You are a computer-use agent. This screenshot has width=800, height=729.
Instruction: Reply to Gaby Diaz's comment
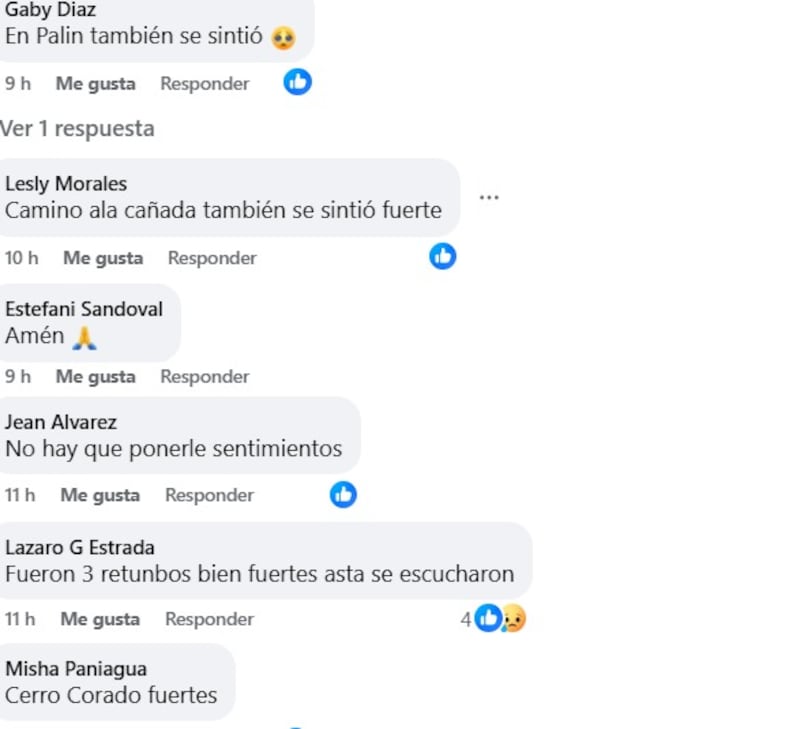[x=204, y=84]
